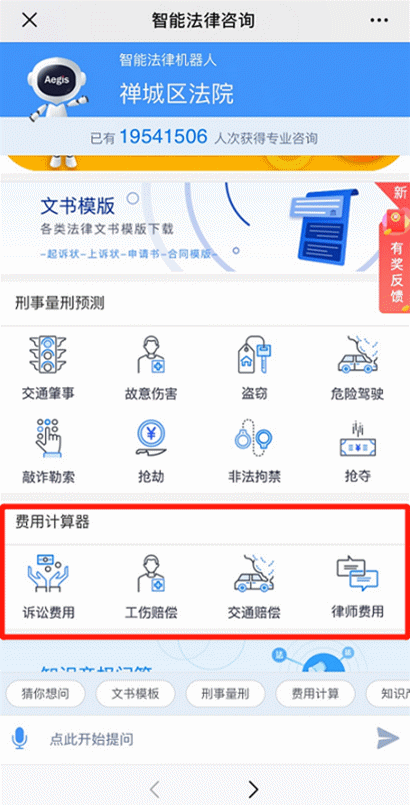Tap the 猜你想问 chip
This screenshot has width=410, height=805.
click(x=46, y=694)
